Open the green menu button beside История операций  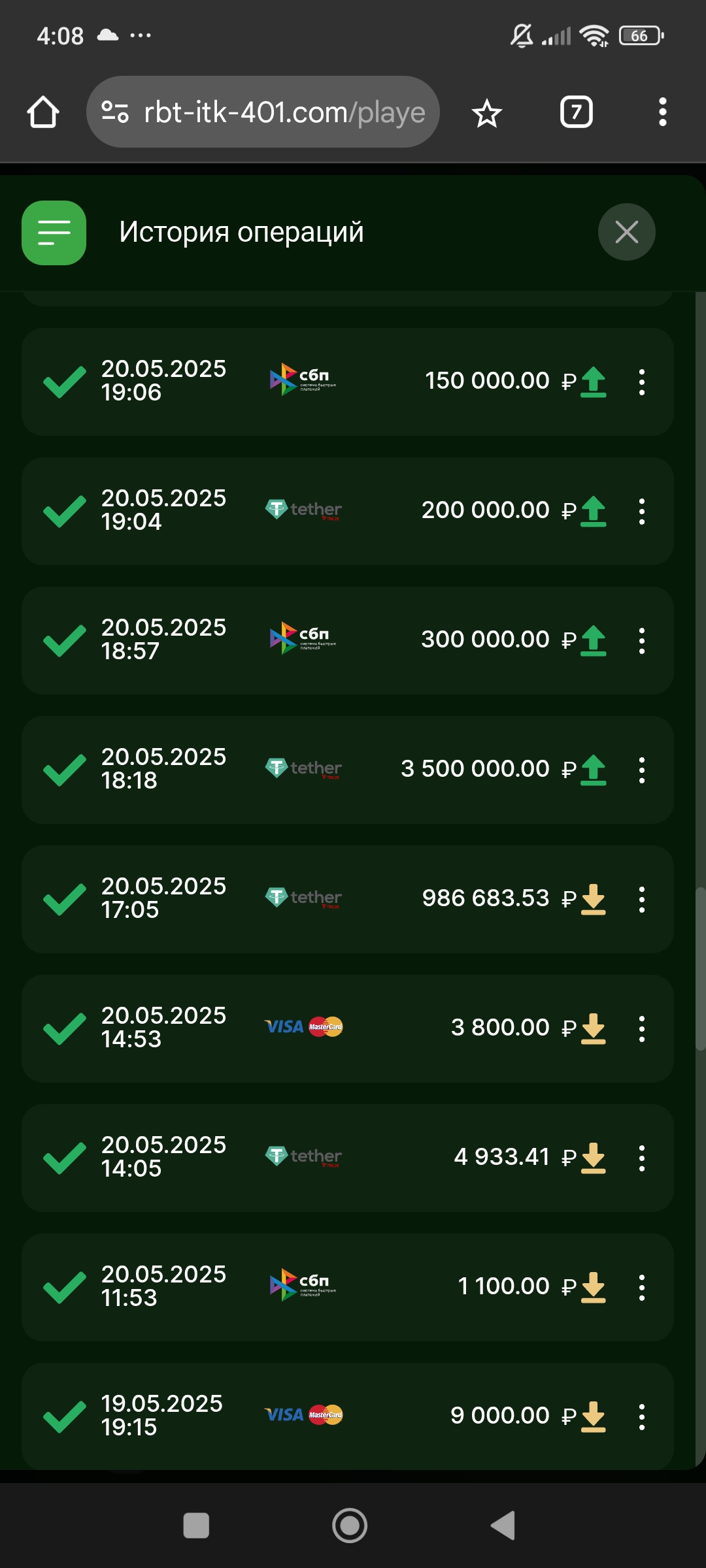click(54, 233)
